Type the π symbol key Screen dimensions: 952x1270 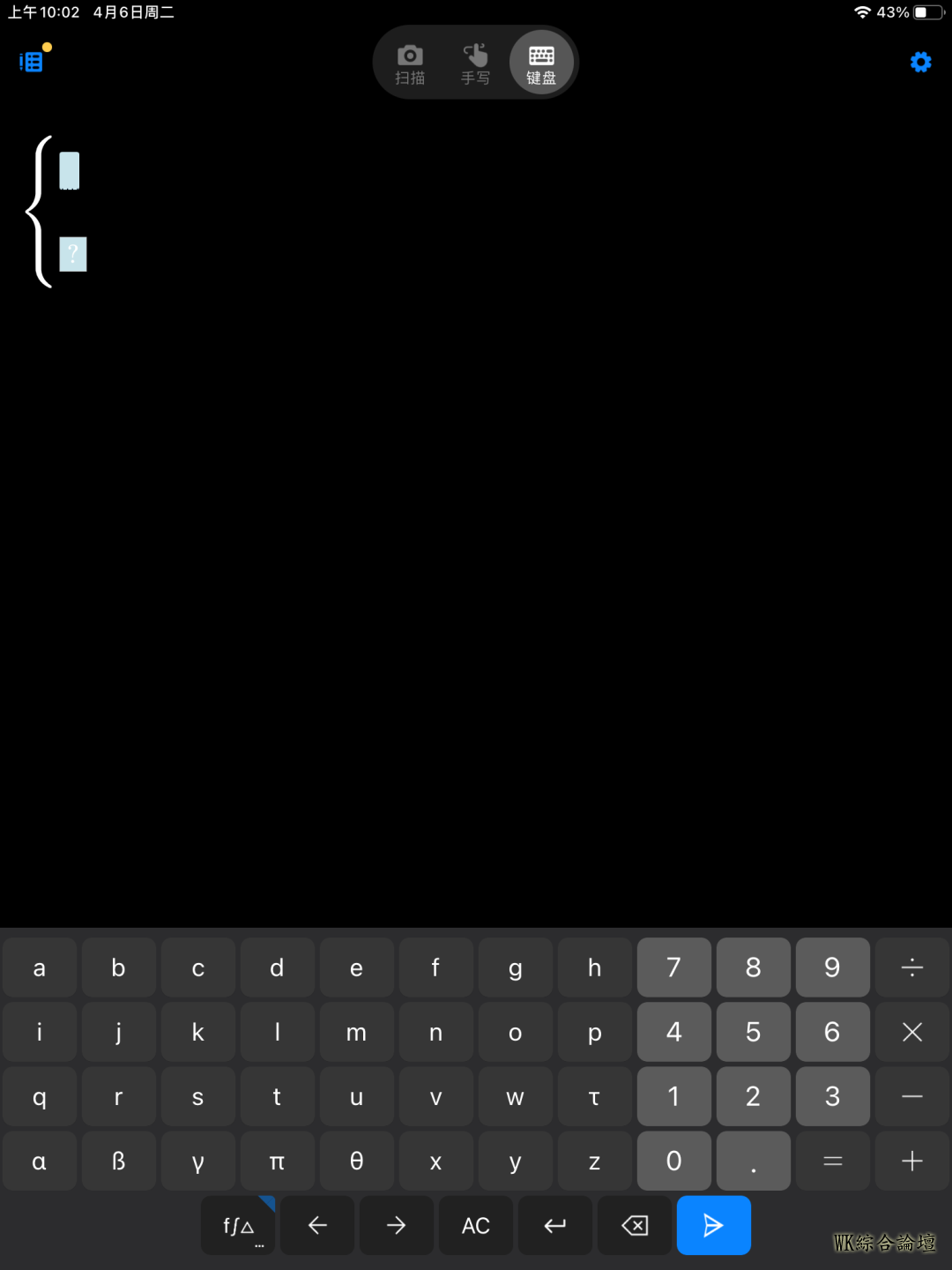tap(277, 1162)
